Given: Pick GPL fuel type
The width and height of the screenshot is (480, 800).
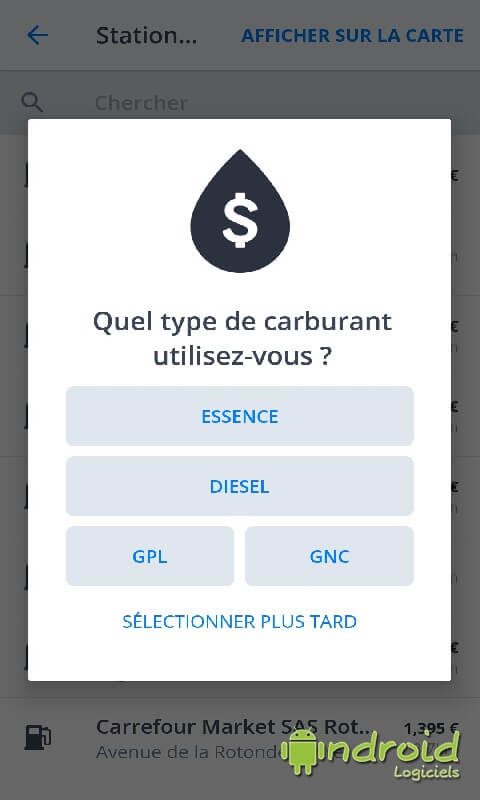Looking at the screenshot, I should click(x=150, y=556).
